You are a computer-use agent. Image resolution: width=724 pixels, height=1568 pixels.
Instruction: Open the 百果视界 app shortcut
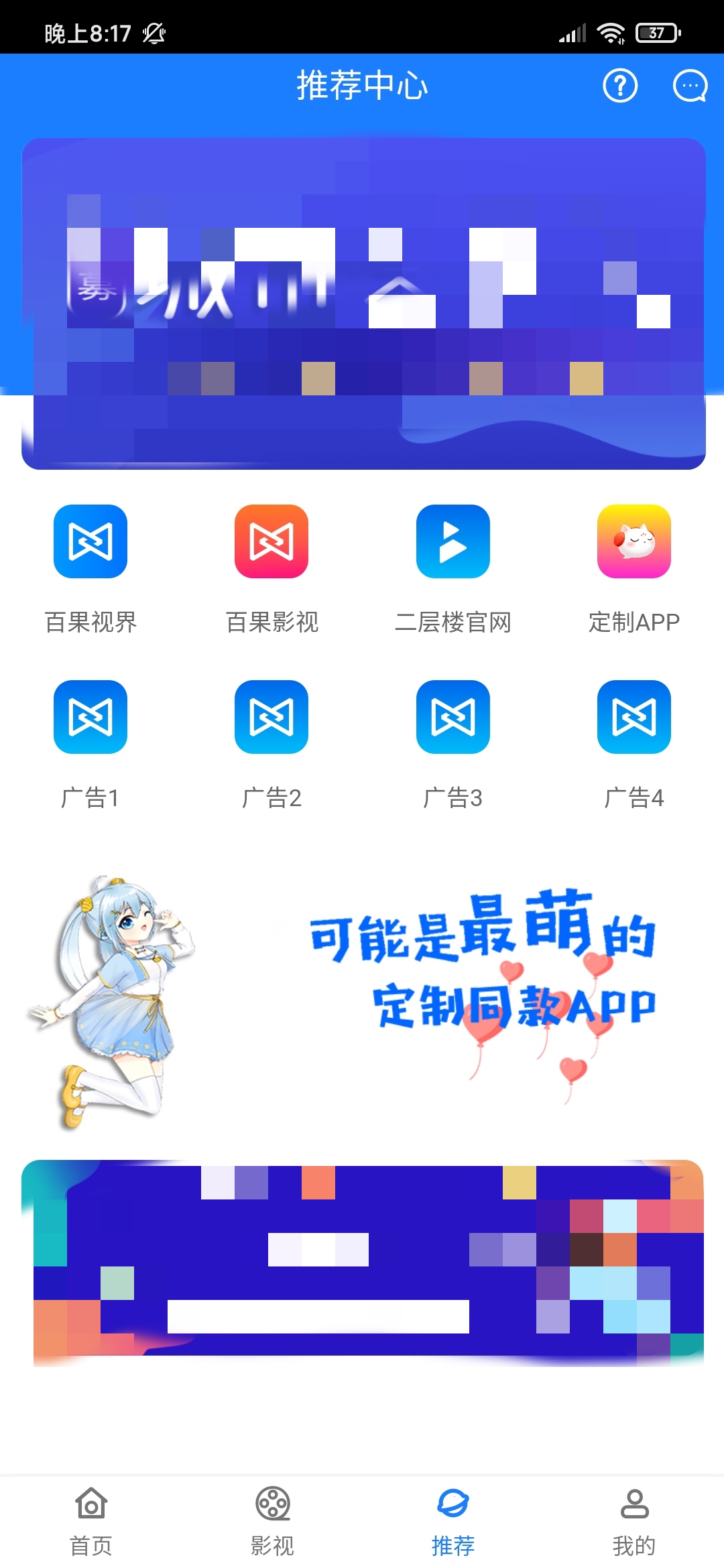[x=90, y=541]
